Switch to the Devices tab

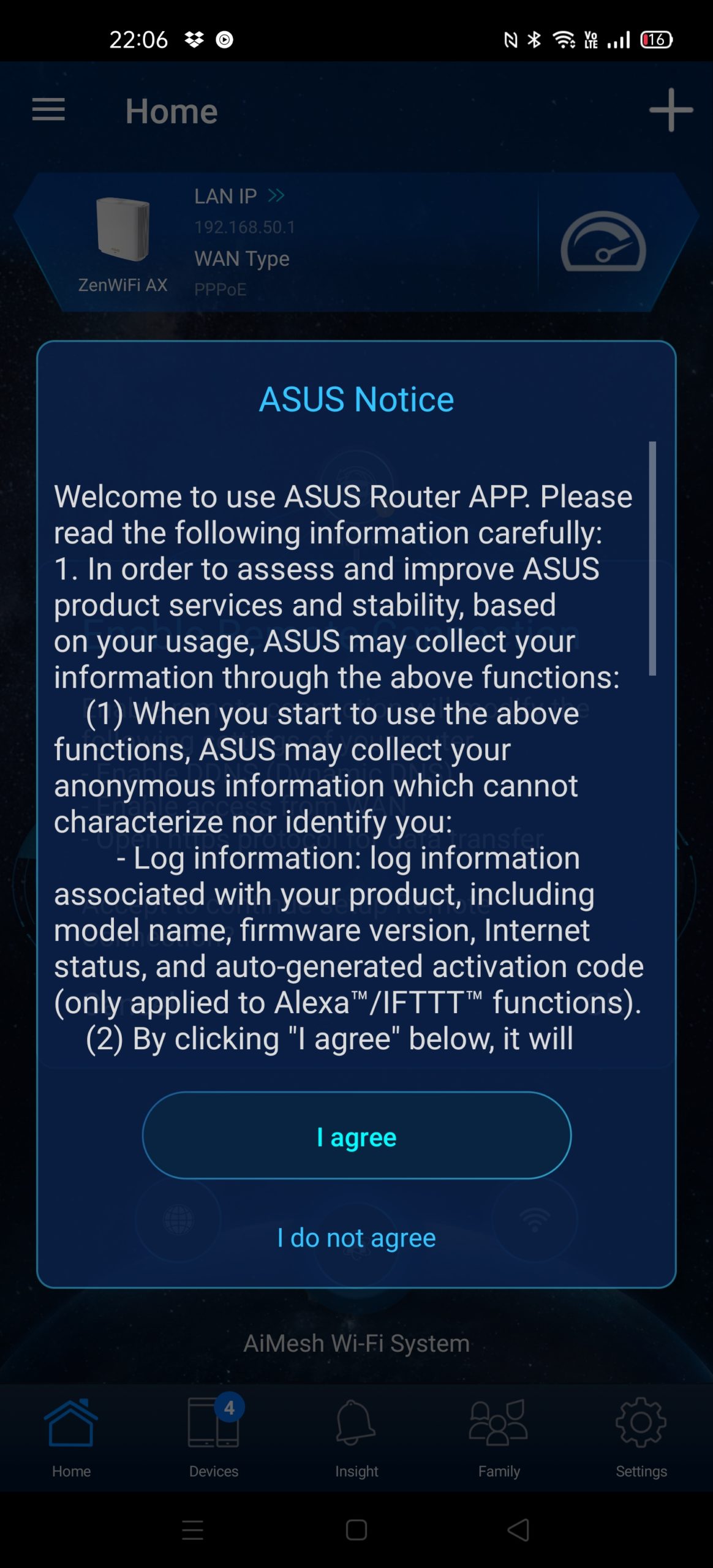[x=214, y=1435]
